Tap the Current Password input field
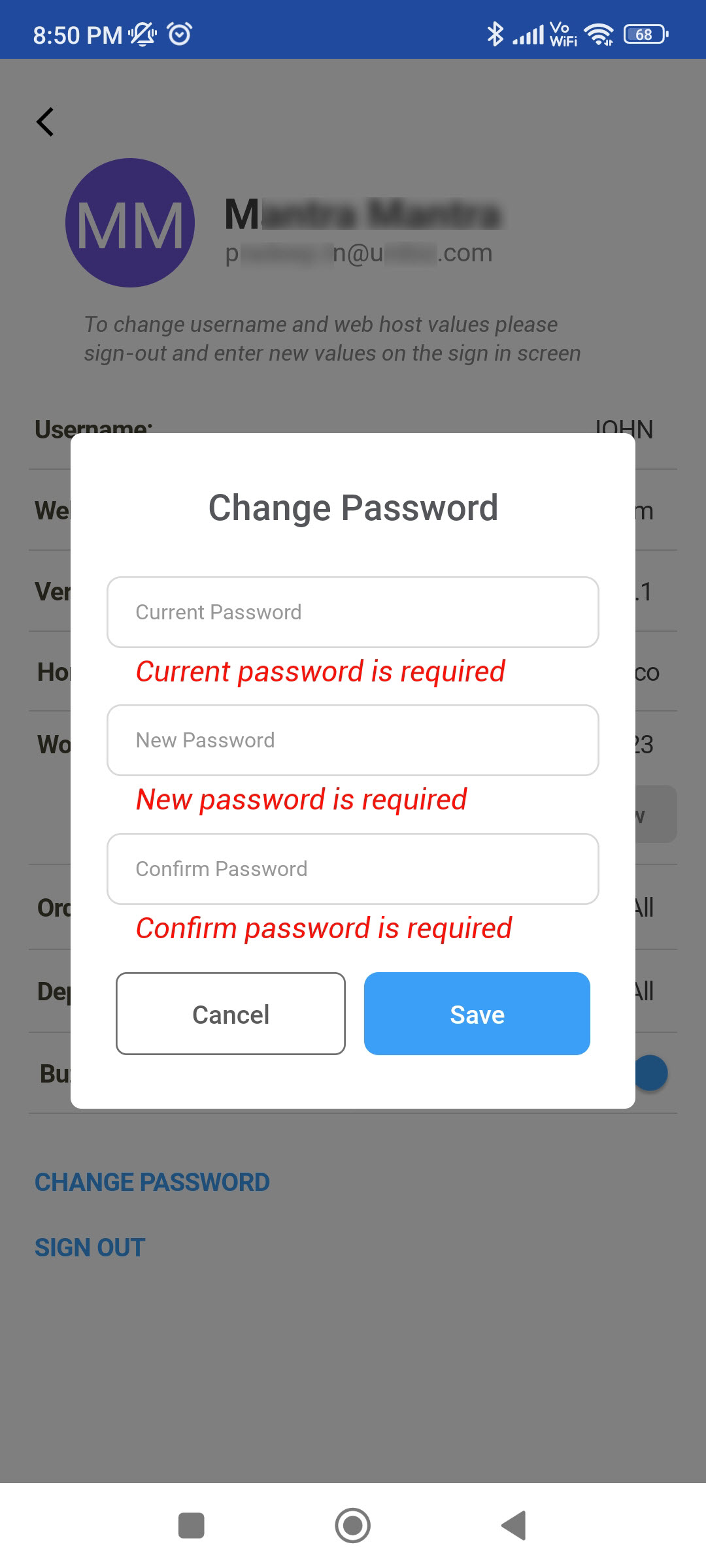Viewport: 706px width, 1568px height. click(x=353, y=612)
